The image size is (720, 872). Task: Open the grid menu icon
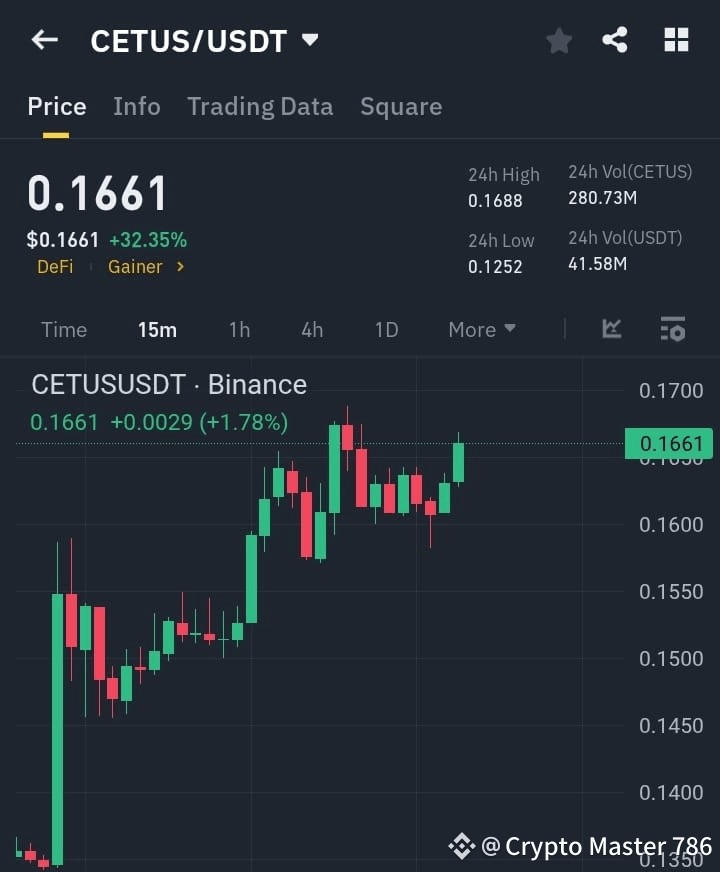click(676, 40)
